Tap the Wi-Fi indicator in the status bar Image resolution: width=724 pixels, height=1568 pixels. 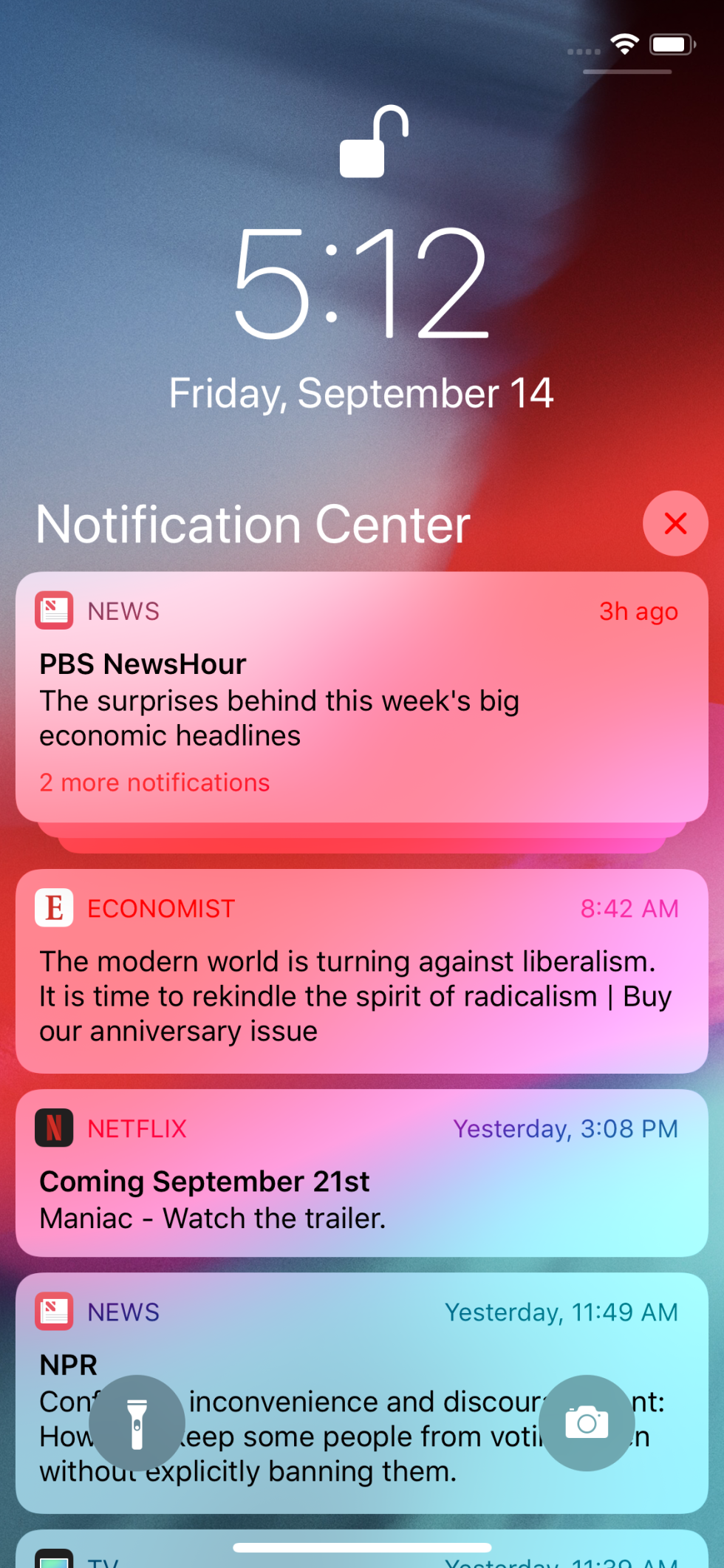pyautogui.click(x=624, y=44)
